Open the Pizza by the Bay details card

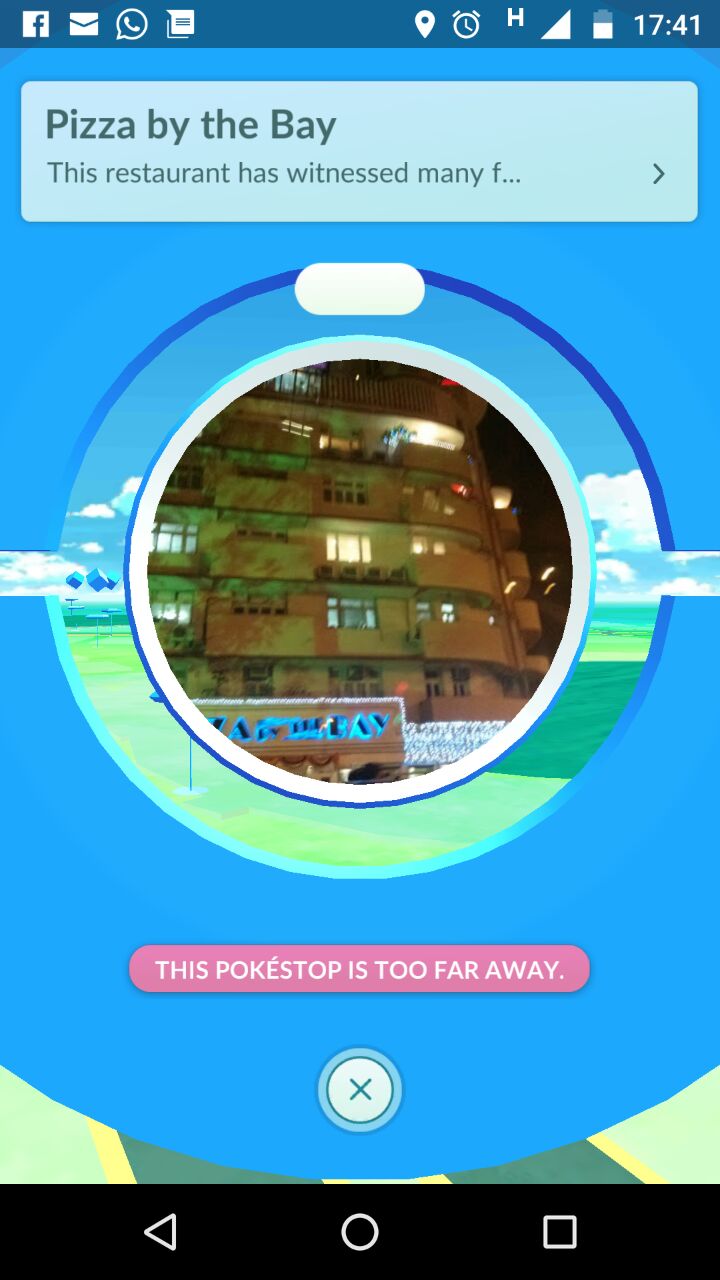[359, 151]
